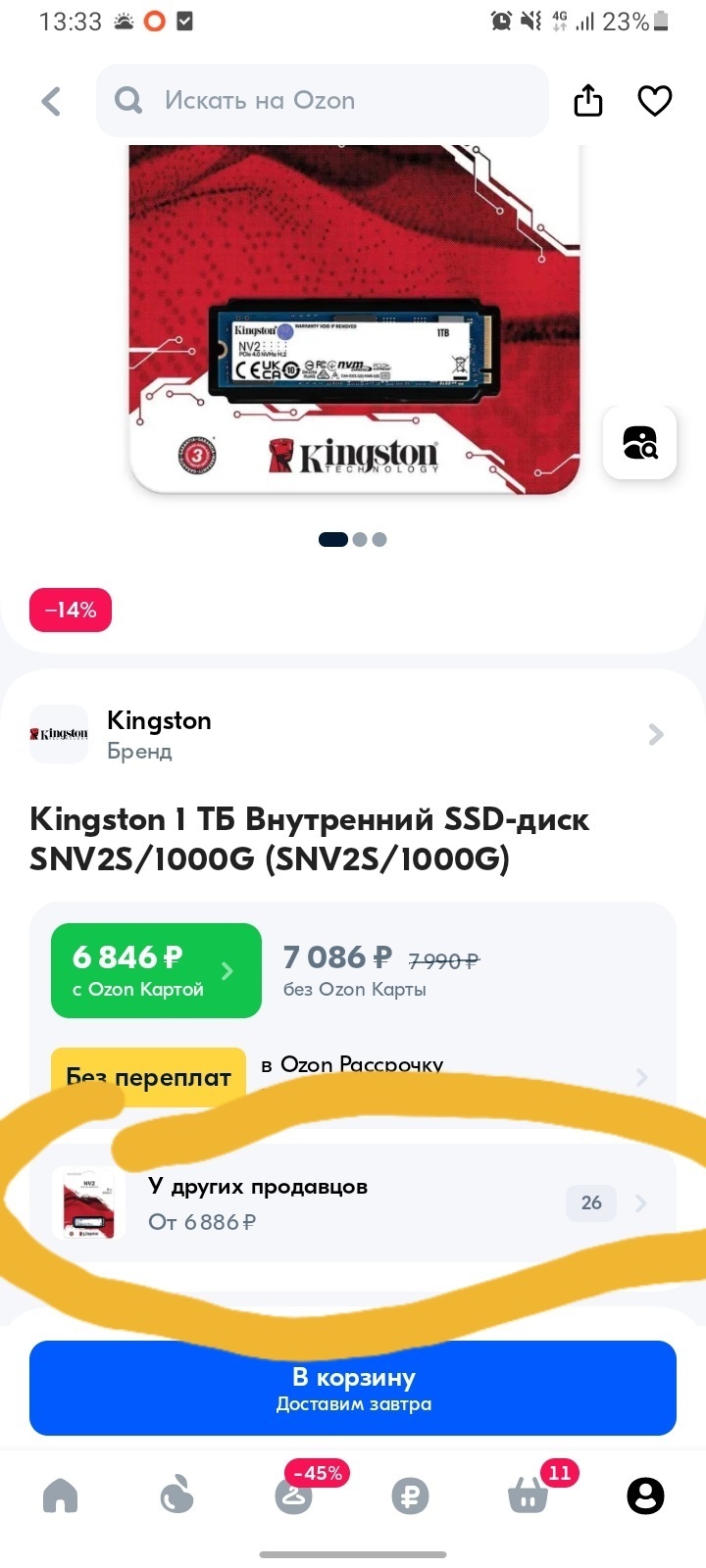Image resolution: width=706 pixels, height=1568 pixels.
Task: Select the 6 846 ₽ Ozon Card price
Action: coord(156,970)
